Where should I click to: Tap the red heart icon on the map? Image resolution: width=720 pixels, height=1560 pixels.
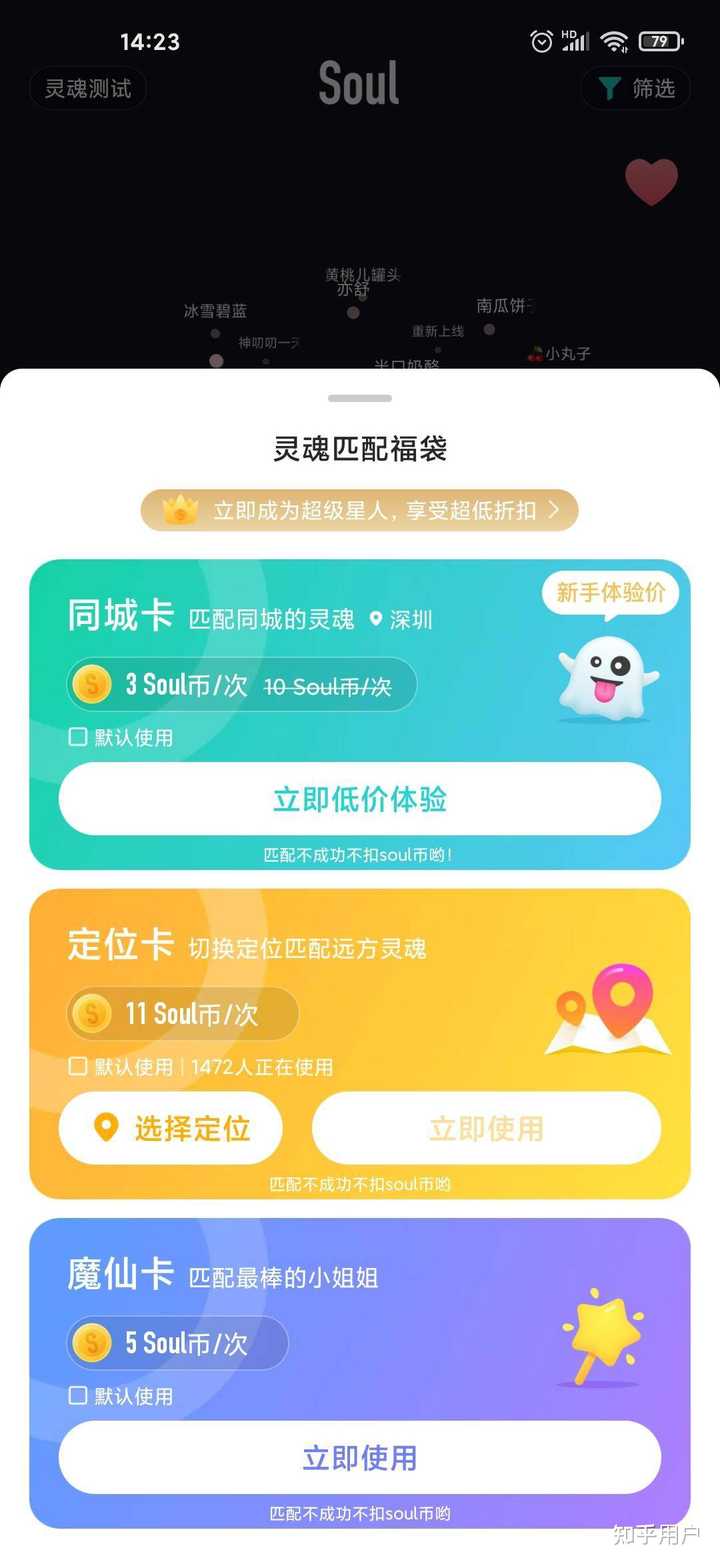(x=652, y=182)
